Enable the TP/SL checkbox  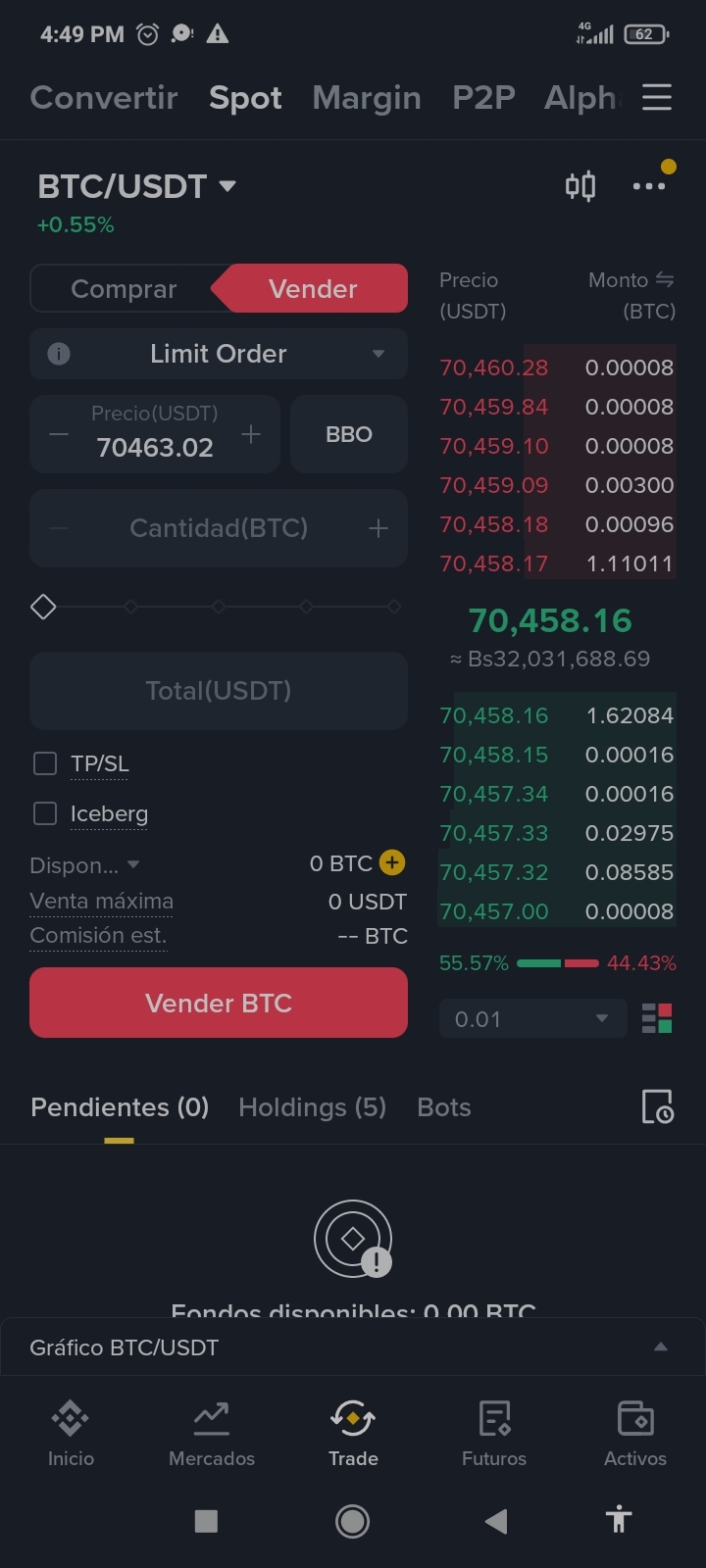click(45, 763)
